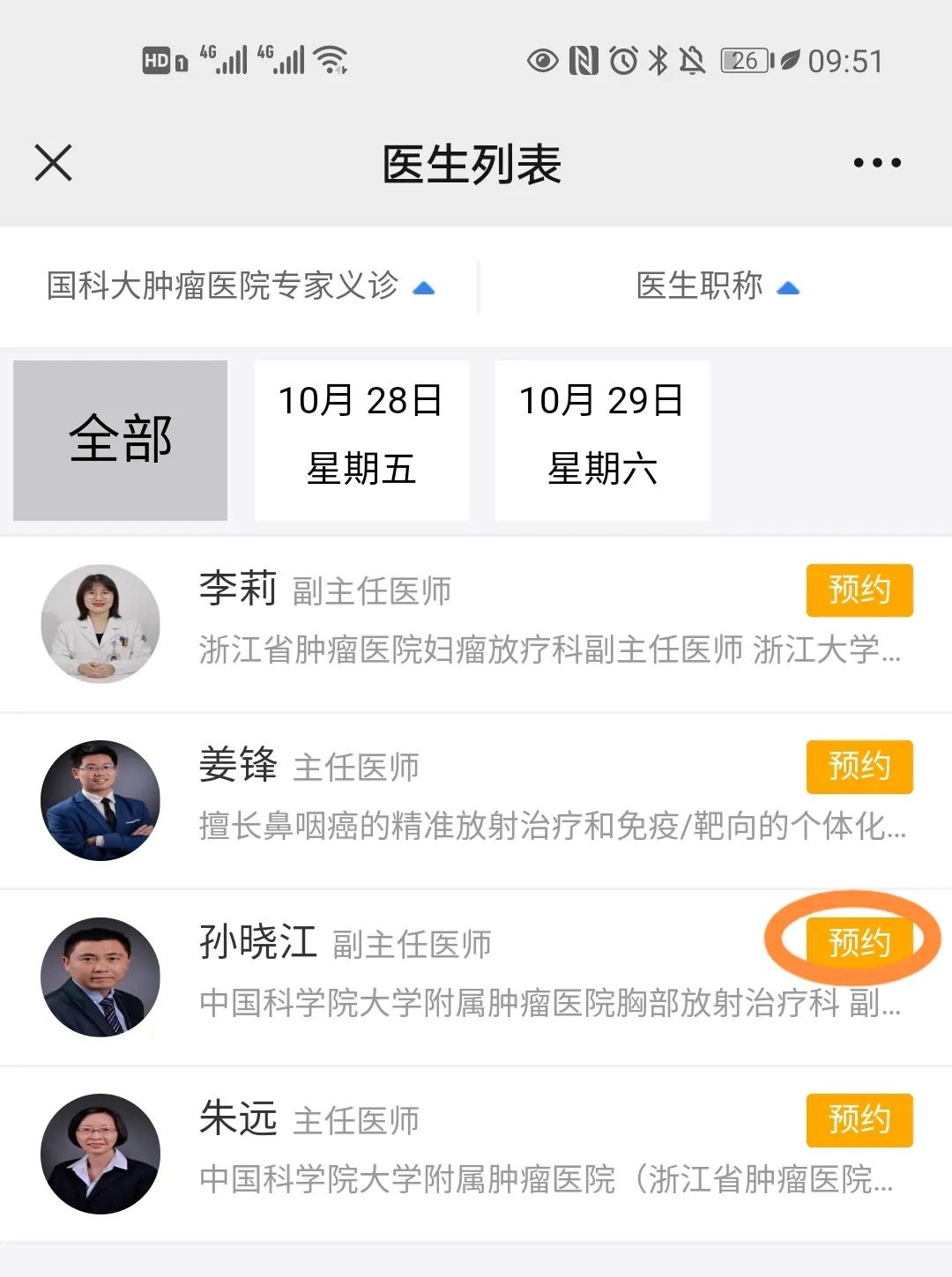Viewport: 952px width, 1277px height.
Task: Tap 预约 for doctor 李莉
Action: pyautogui.click(x=859, y=590)
